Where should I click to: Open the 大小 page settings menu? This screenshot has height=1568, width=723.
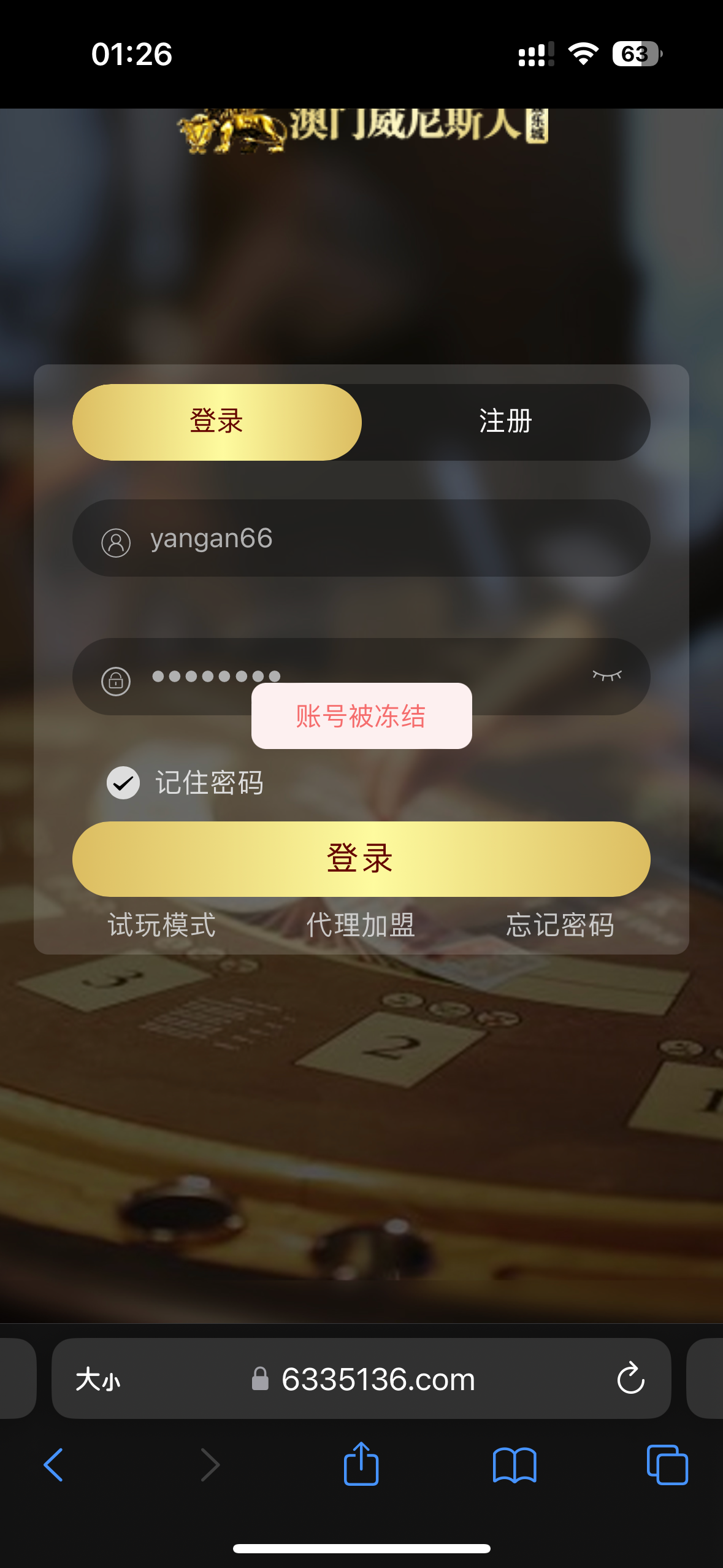point(98,1380)
